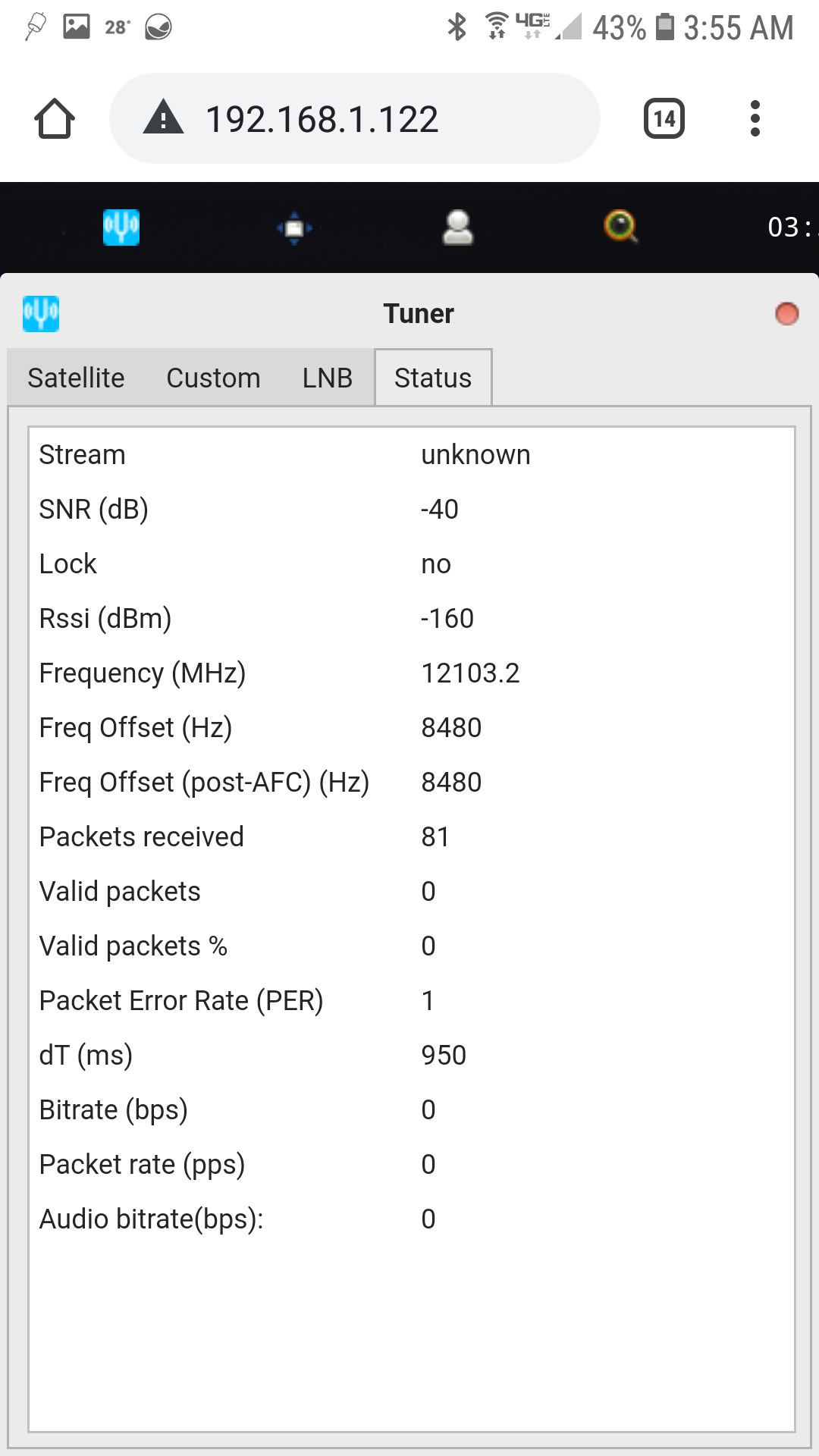Close the Tuner window with the red dot

[x=786, y=313]
